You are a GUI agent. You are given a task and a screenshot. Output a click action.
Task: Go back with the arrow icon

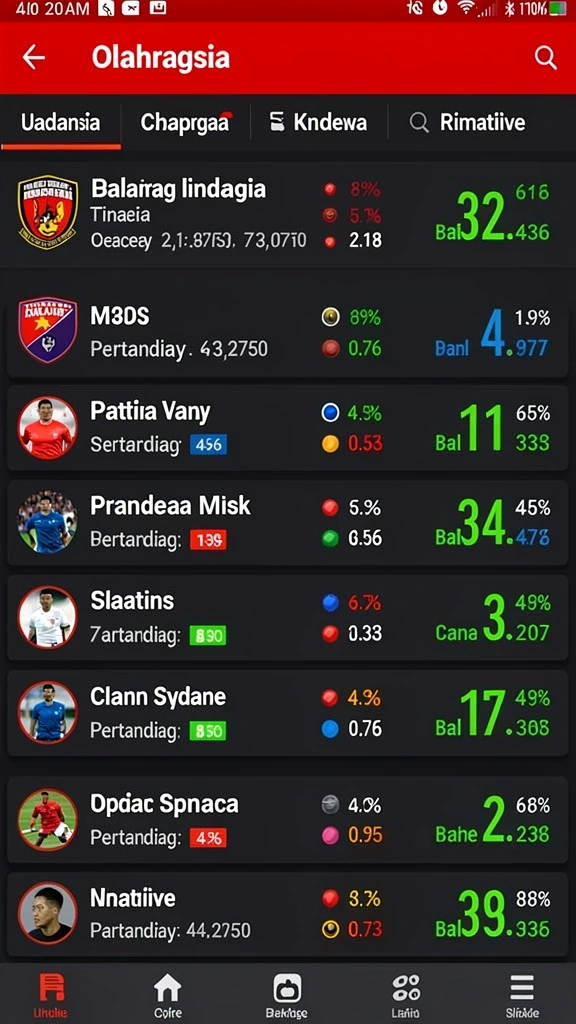(x=33, y=57)
